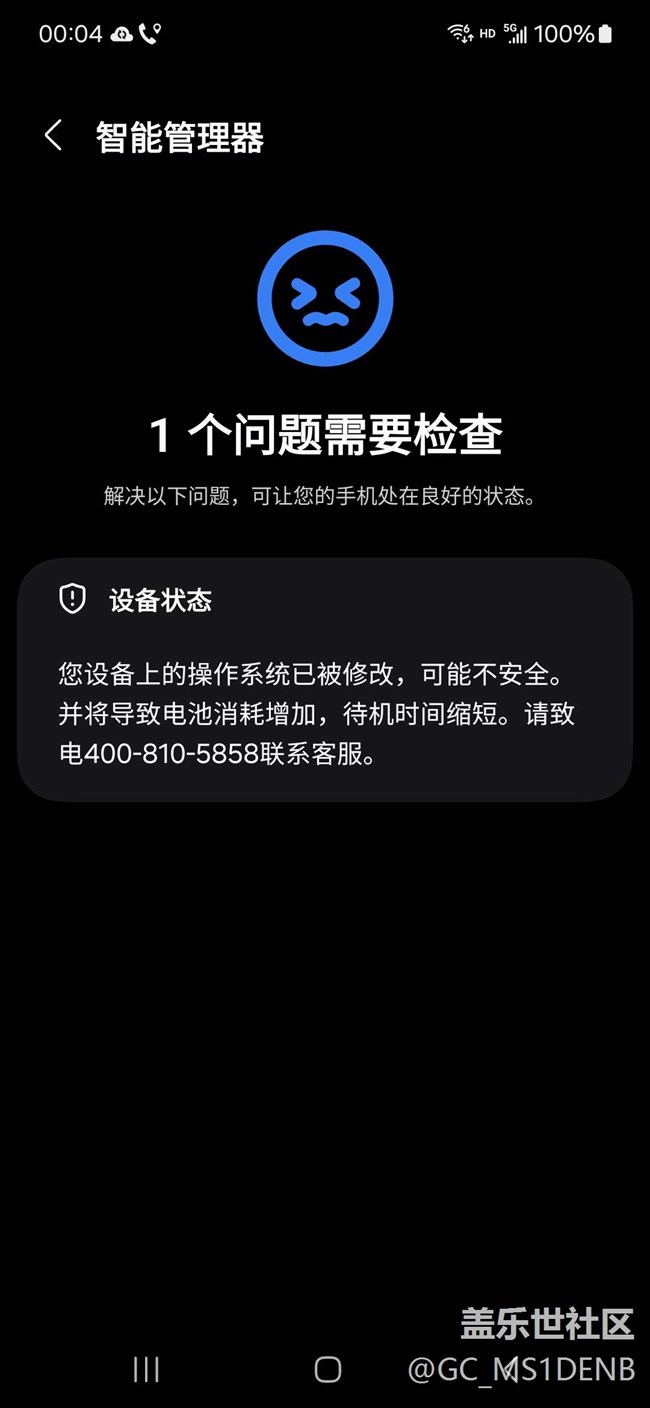Go to the home screen
This screenshot has width=650, height=1408.
[x=327, y=1369]
